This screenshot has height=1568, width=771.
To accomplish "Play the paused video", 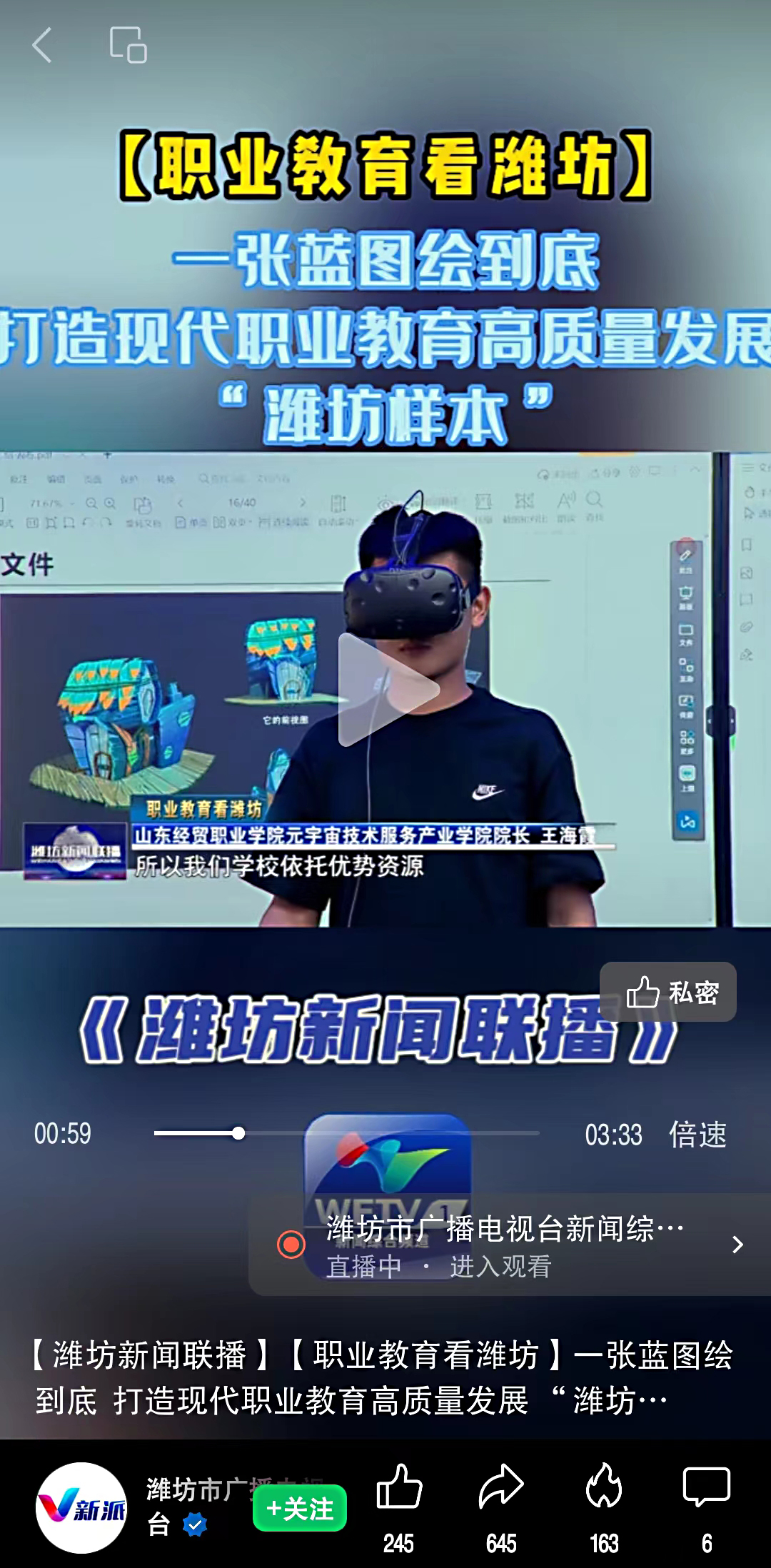I will (x=386, y=690).
